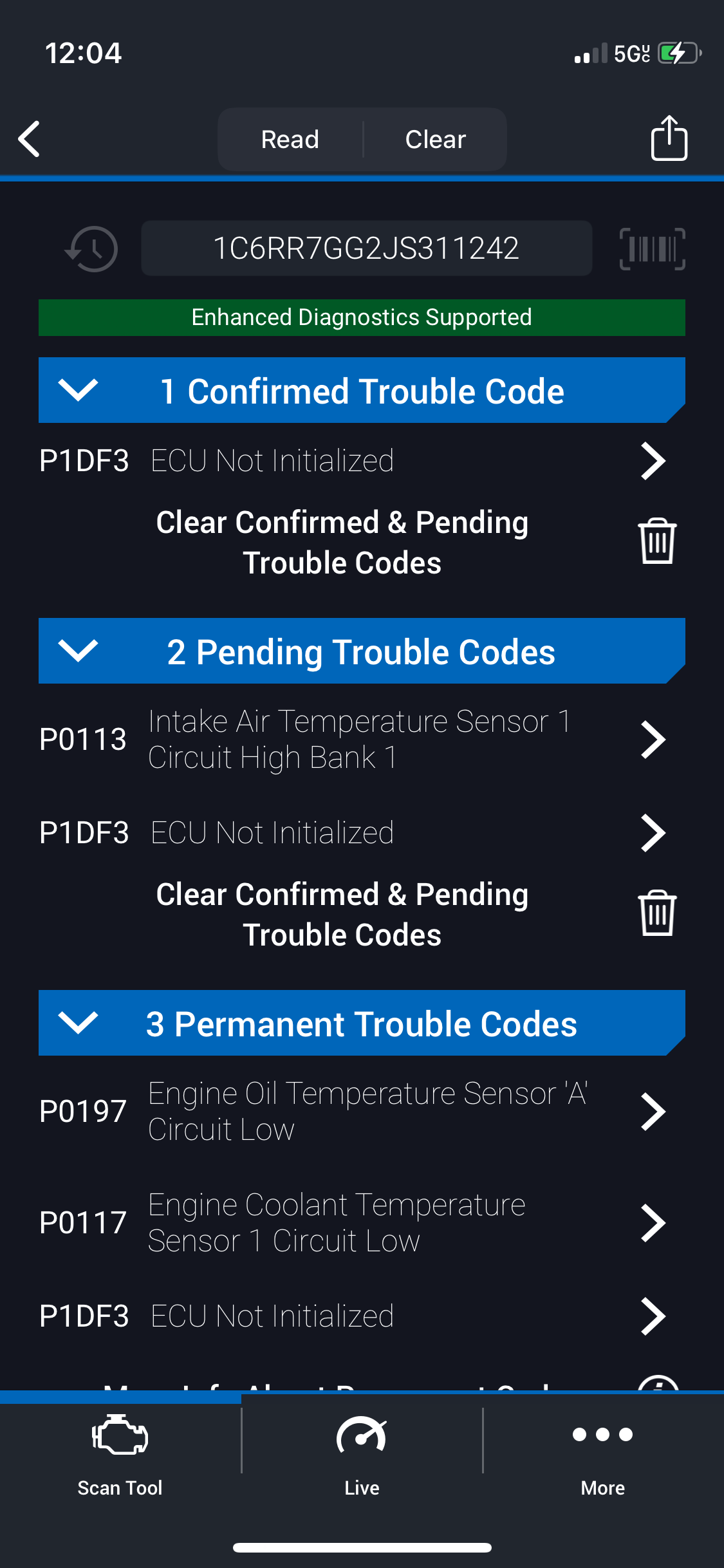Open VIN history clock icon

[x=91, y=248]
